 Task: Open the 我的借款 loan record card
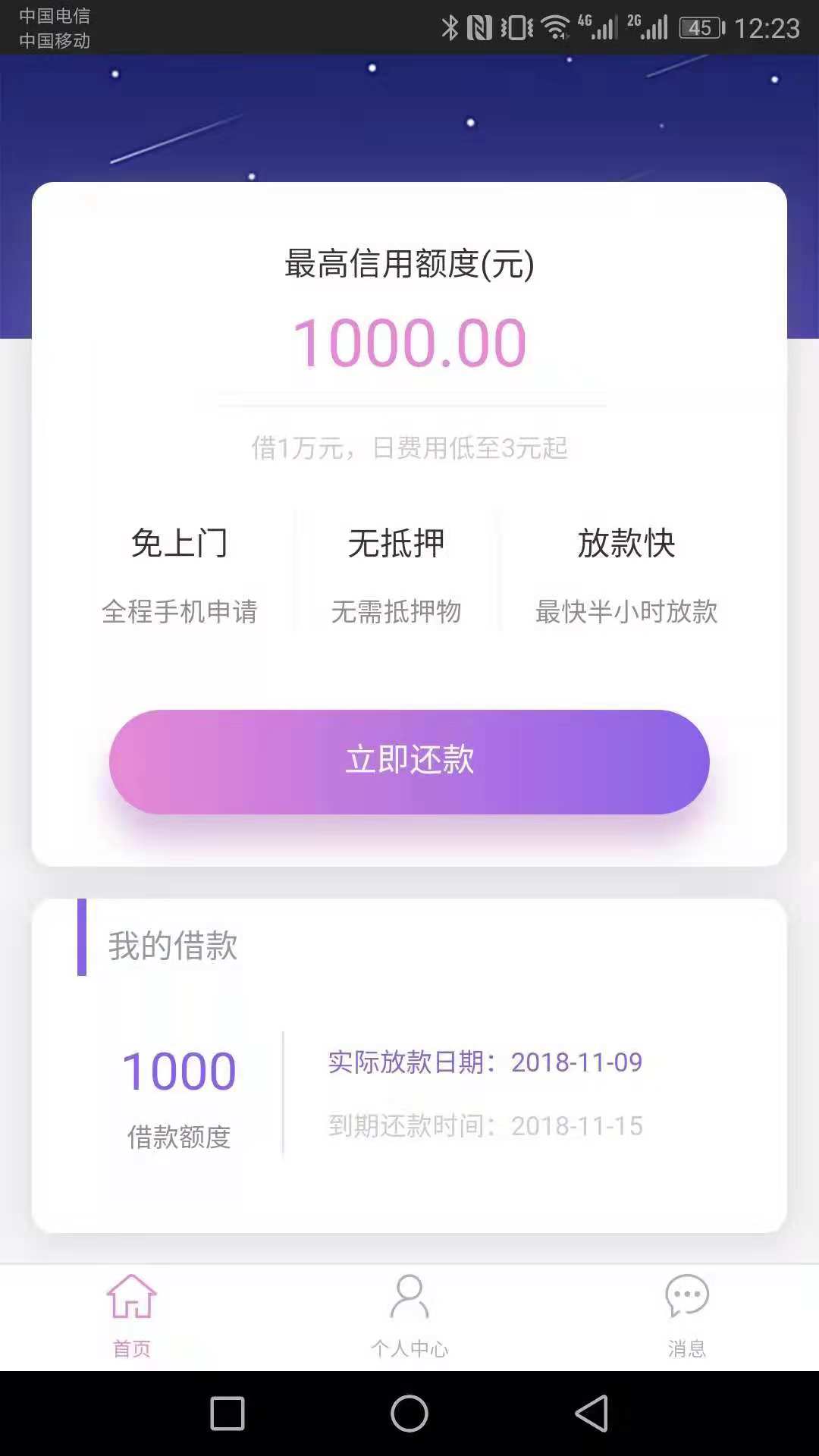tap(409, 1065)
